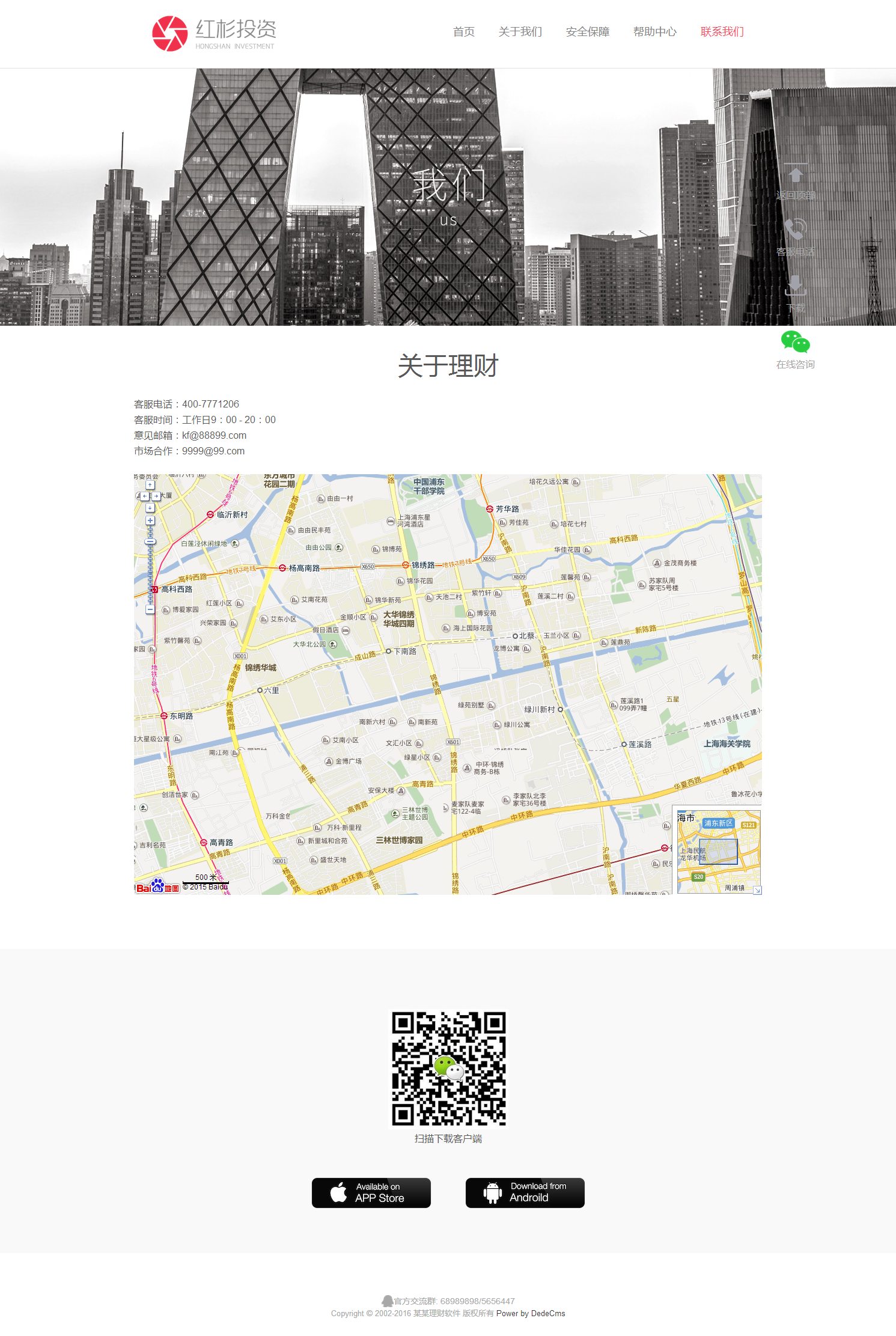
Task: Open 帮助中心 help center
Action: pos(654,32)
